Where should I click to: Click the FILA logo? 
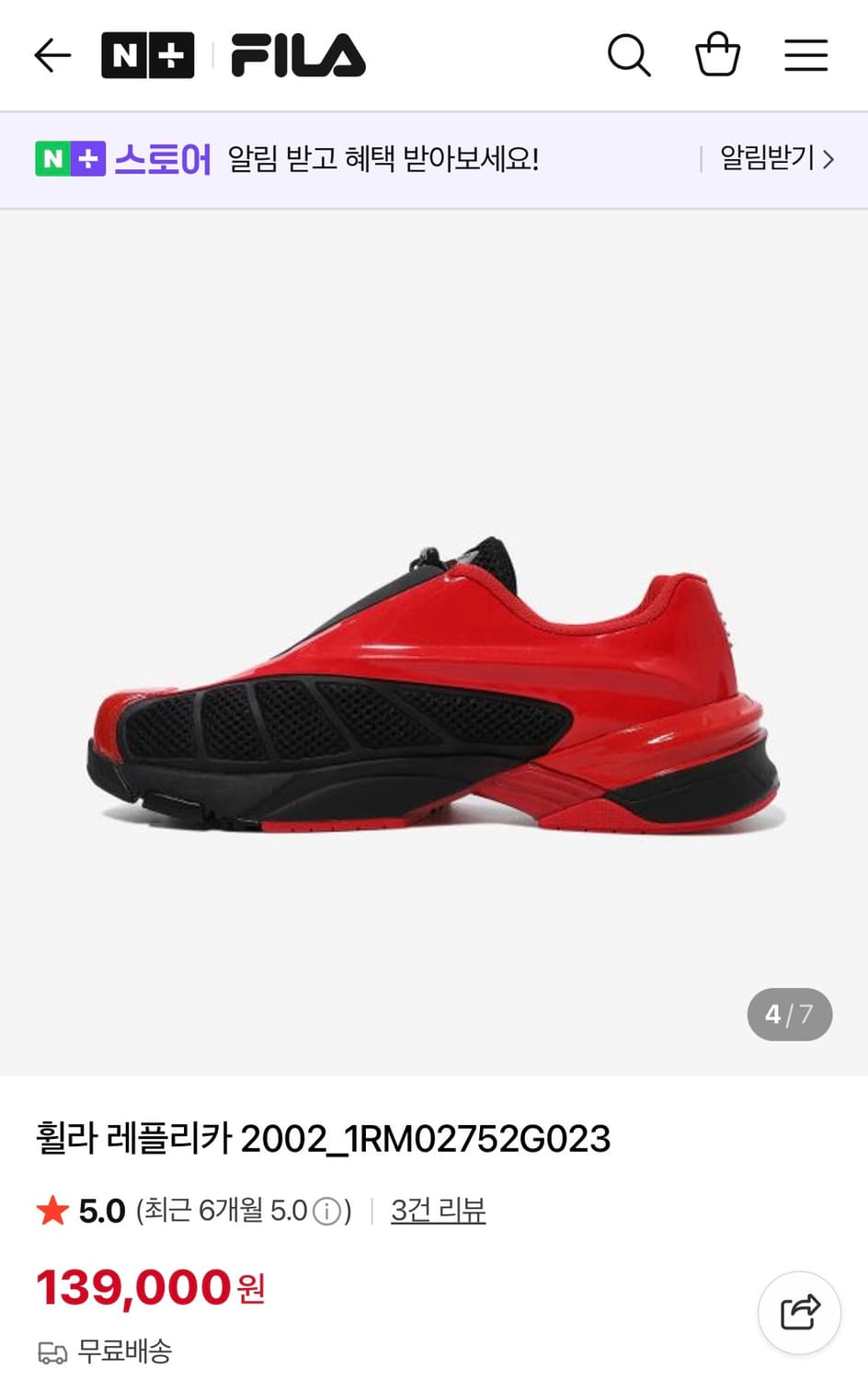296,55
